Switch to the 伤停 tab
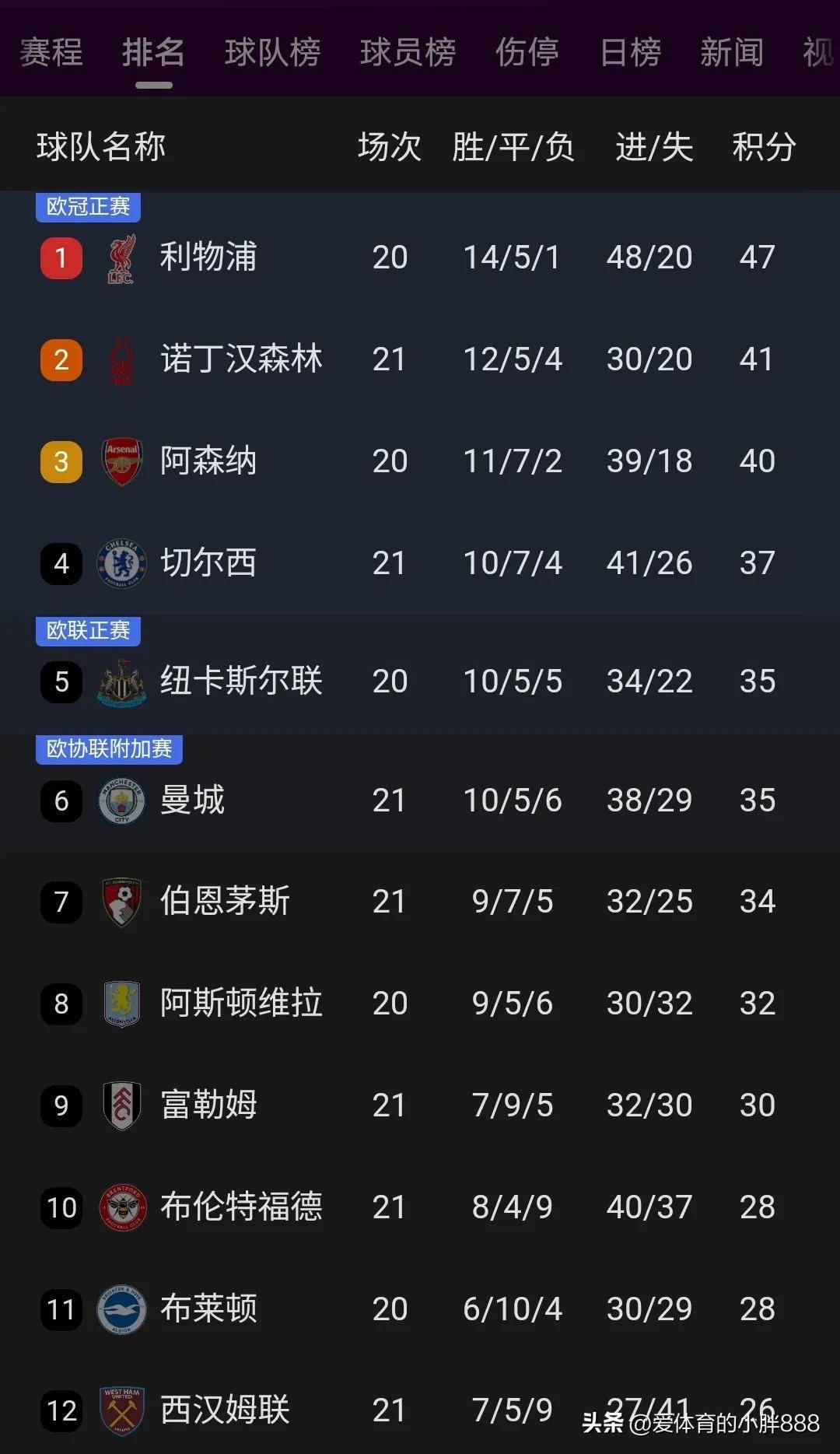 tap(526, 52)
